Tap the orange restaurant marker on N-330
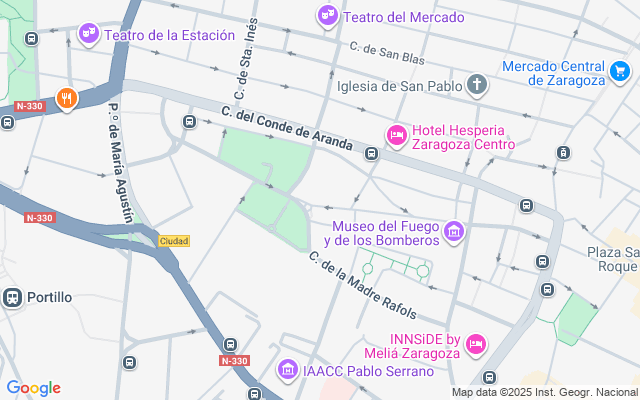The image size is (640, 400). click(x=68, y=97)
